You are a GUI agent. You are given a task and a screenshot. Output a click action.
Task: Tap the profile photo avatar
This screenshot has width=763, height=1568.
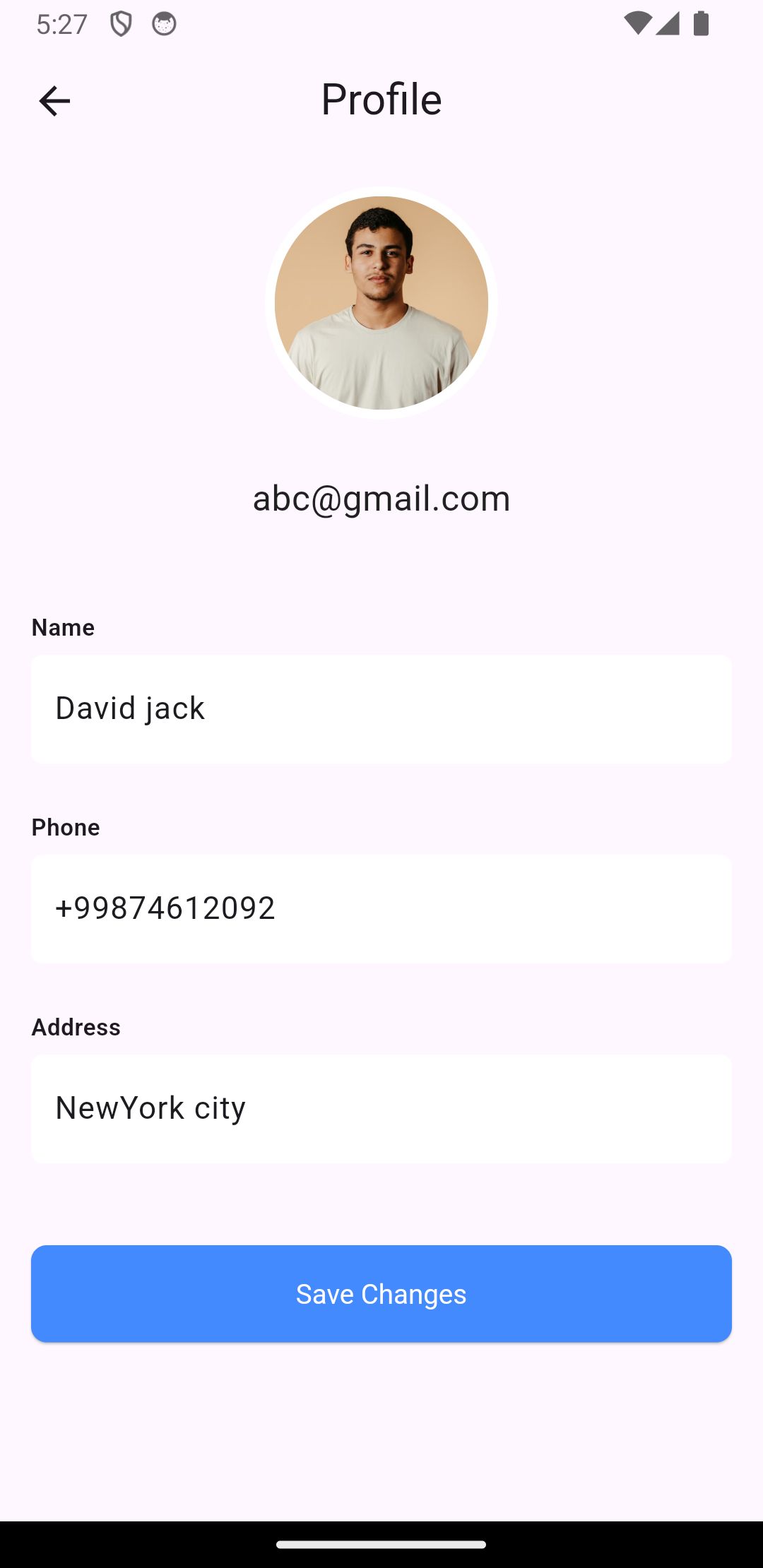(x=381, y=303)
